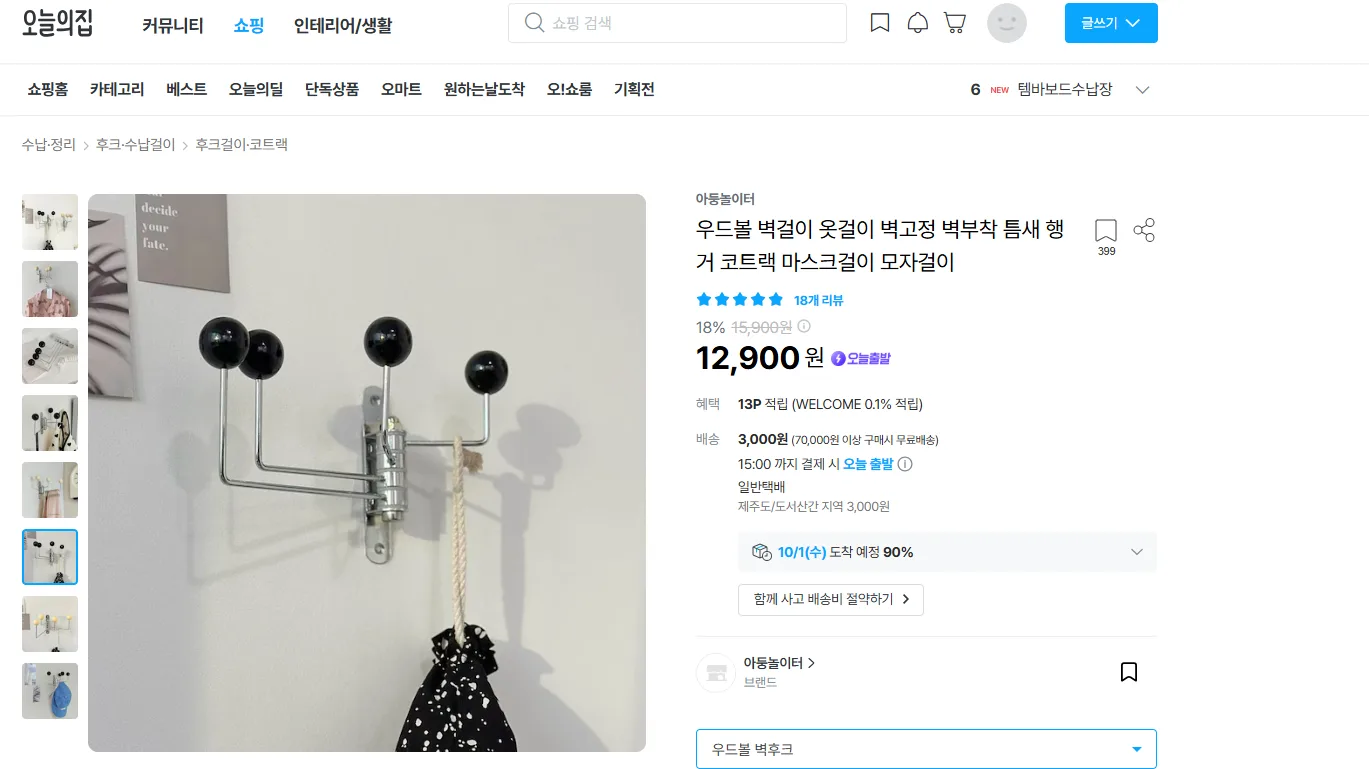
Task: Go to 베스트 in shopping menu
Action: pyautogui.click(x=186, y=89)
